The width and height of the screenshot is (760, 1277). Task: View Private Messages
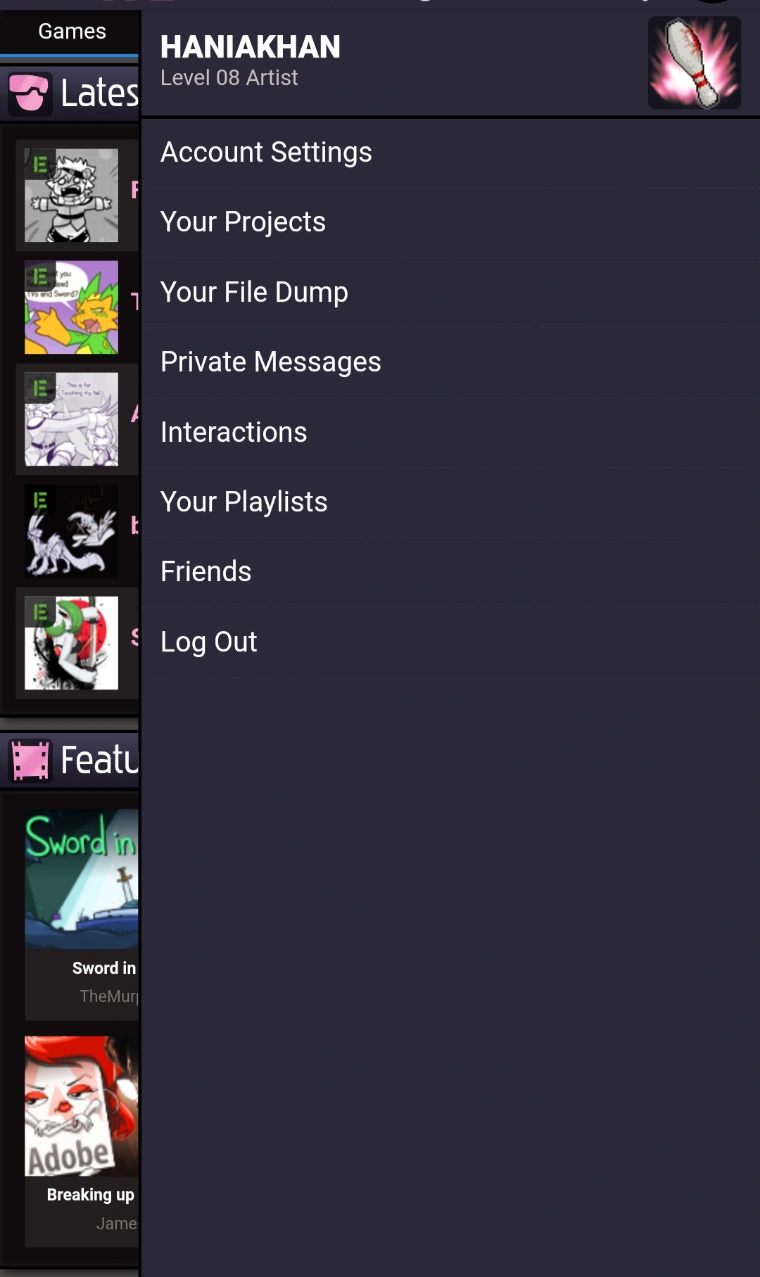click(x=270, y=362)
